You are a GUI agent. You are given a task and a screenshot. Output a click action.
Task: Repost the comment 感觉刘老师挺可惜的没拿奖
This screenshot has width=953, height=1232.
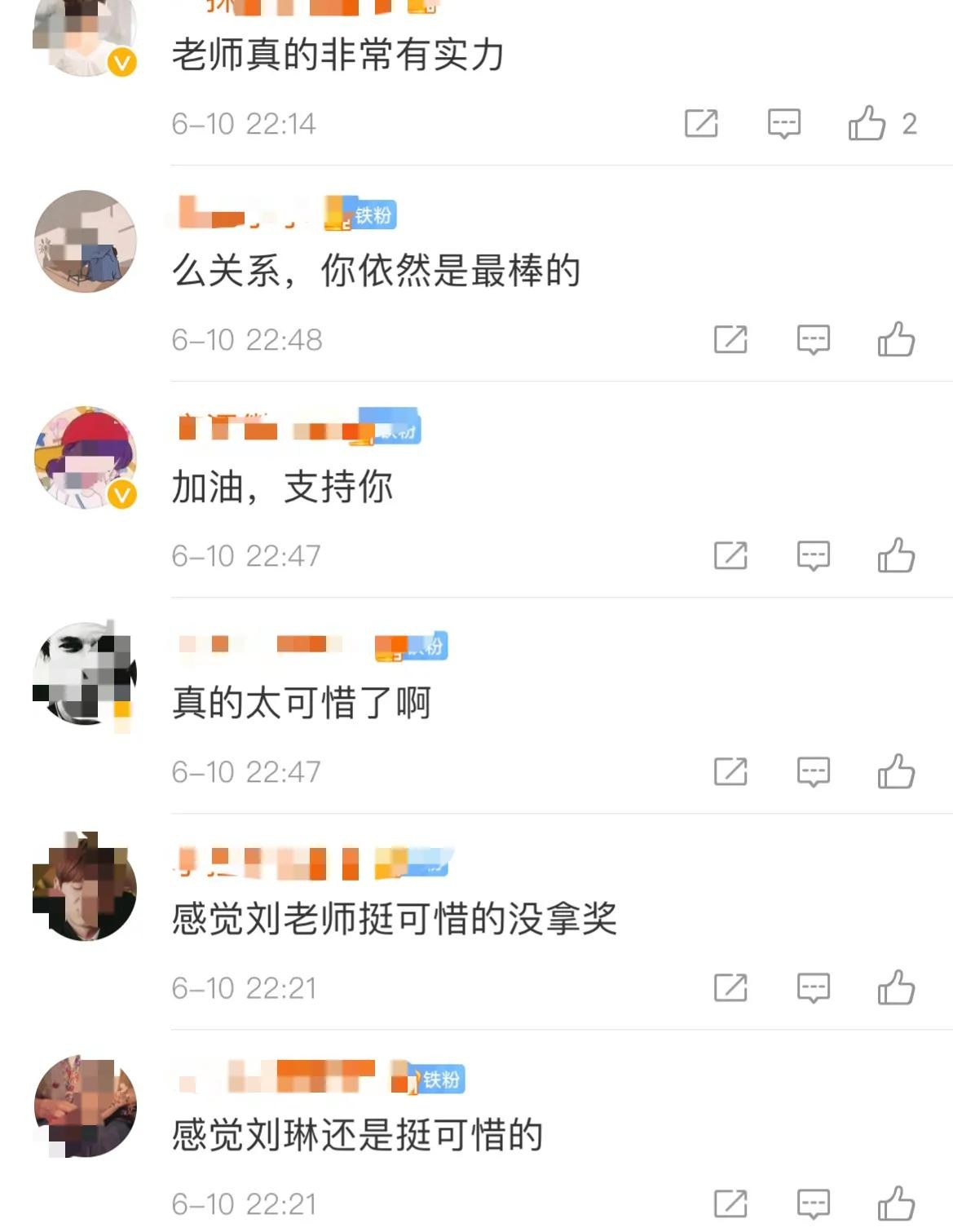730,987
